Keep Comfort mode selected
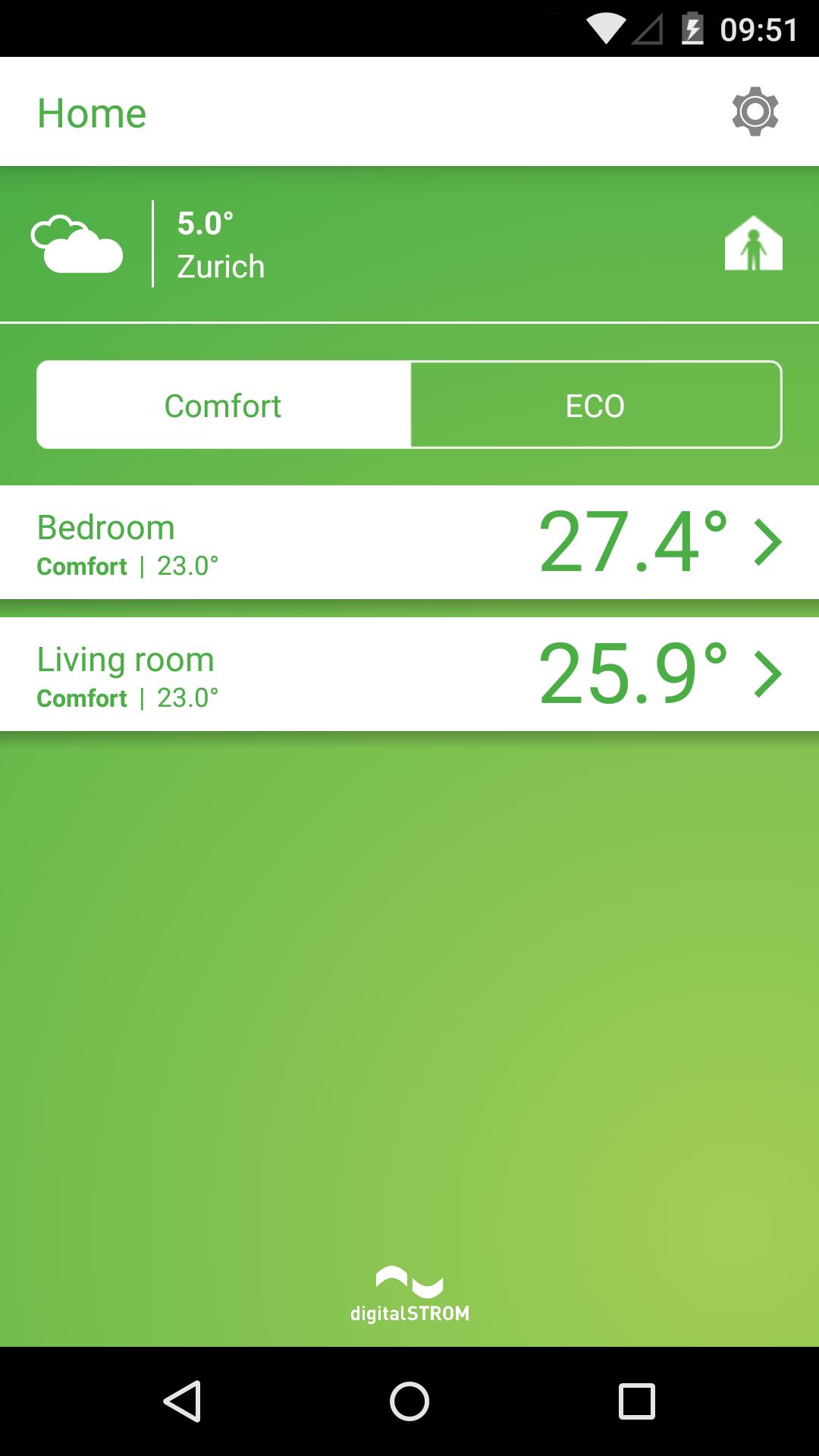This screenshot has width=819, height=1456. click(224, 405)
